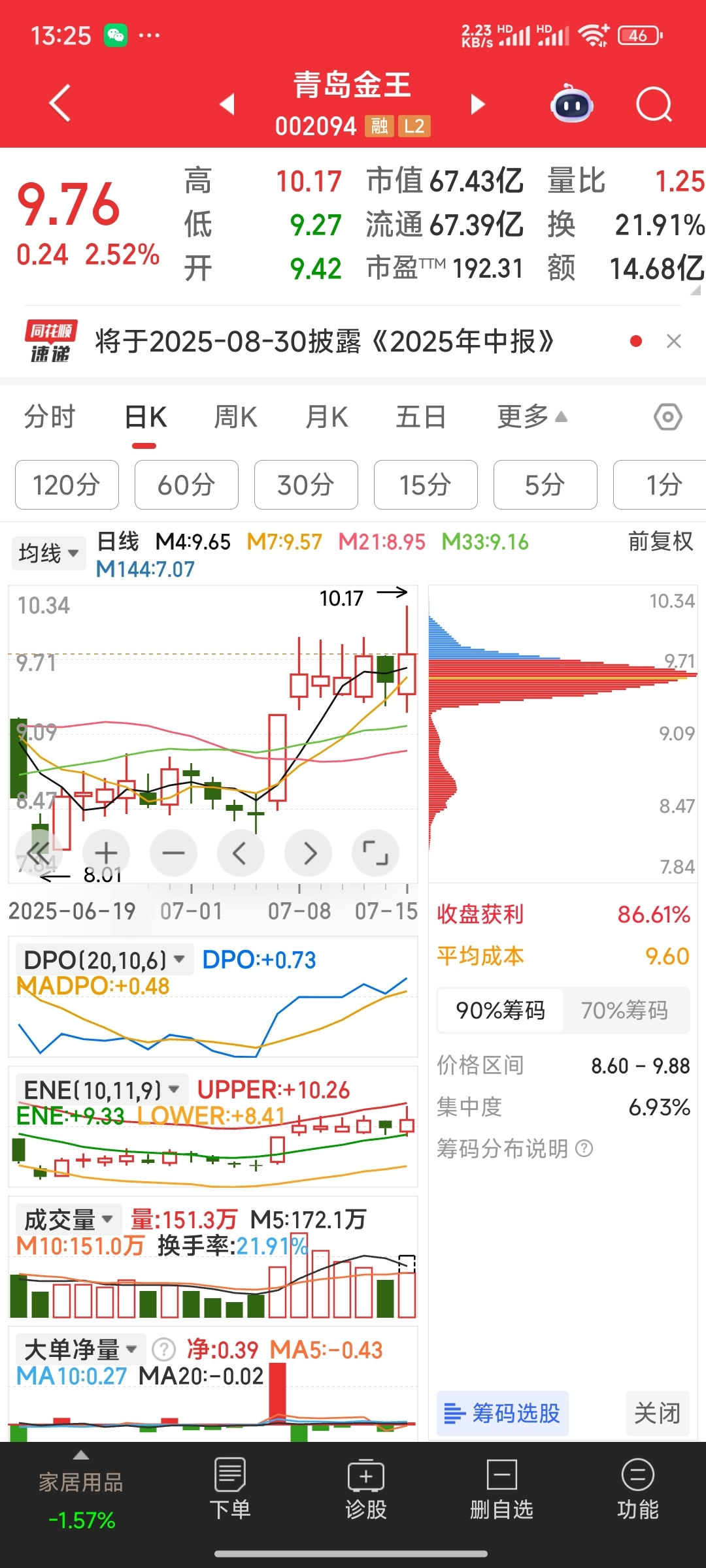The height and width of the screenshot is (1568, 706).
Task: Zoom in the K-line chart
Action: [106, 853]
